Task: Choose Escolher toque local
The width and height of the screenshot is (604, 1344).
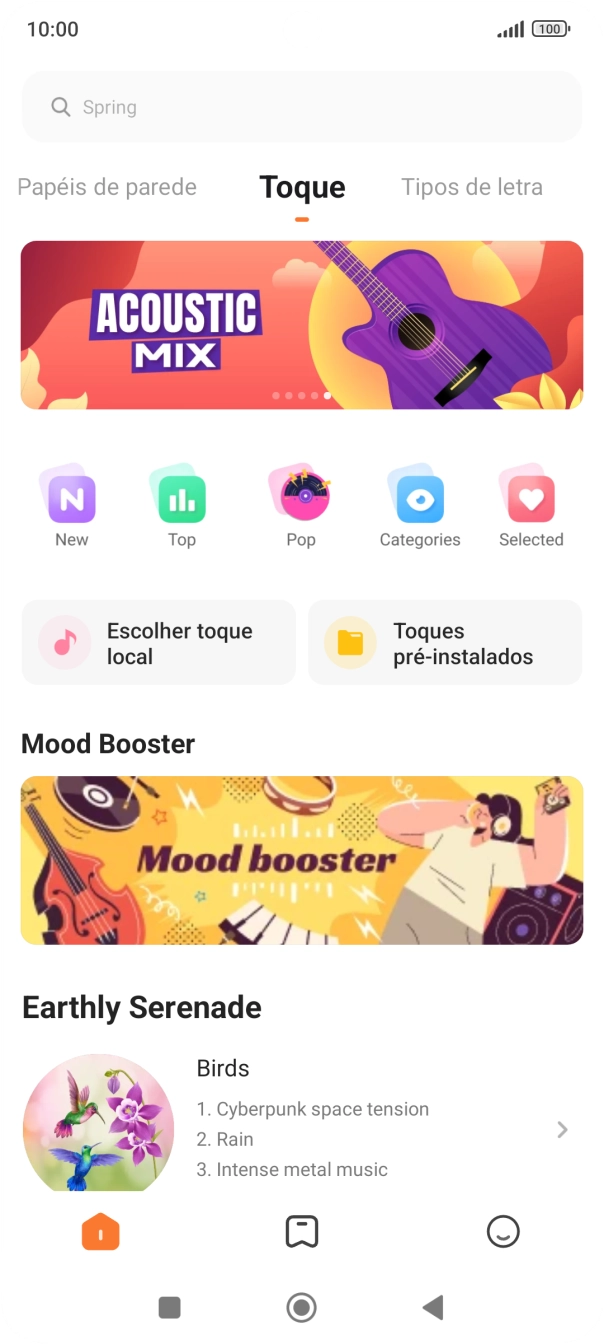Action: click(x=159, y=643)
